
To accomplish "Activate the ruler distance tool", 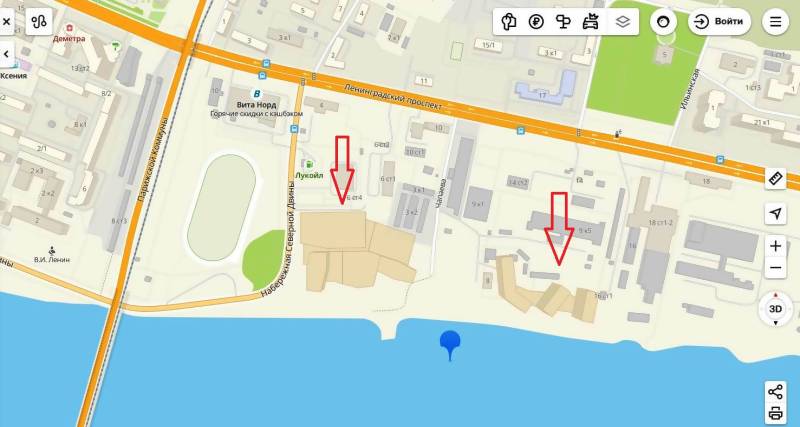I will [775, 178].
